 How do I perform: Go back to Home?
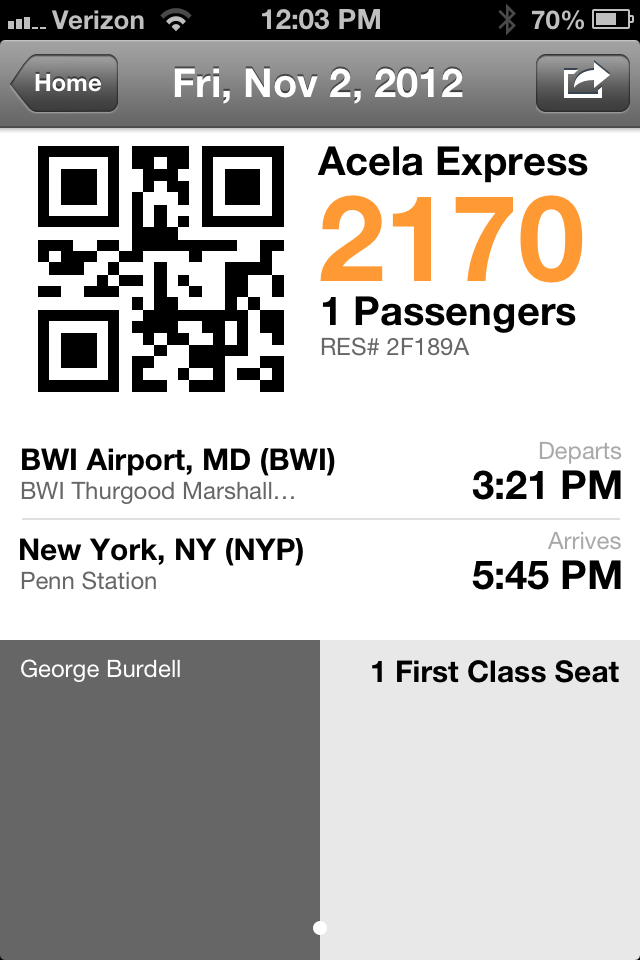point(65,83)
